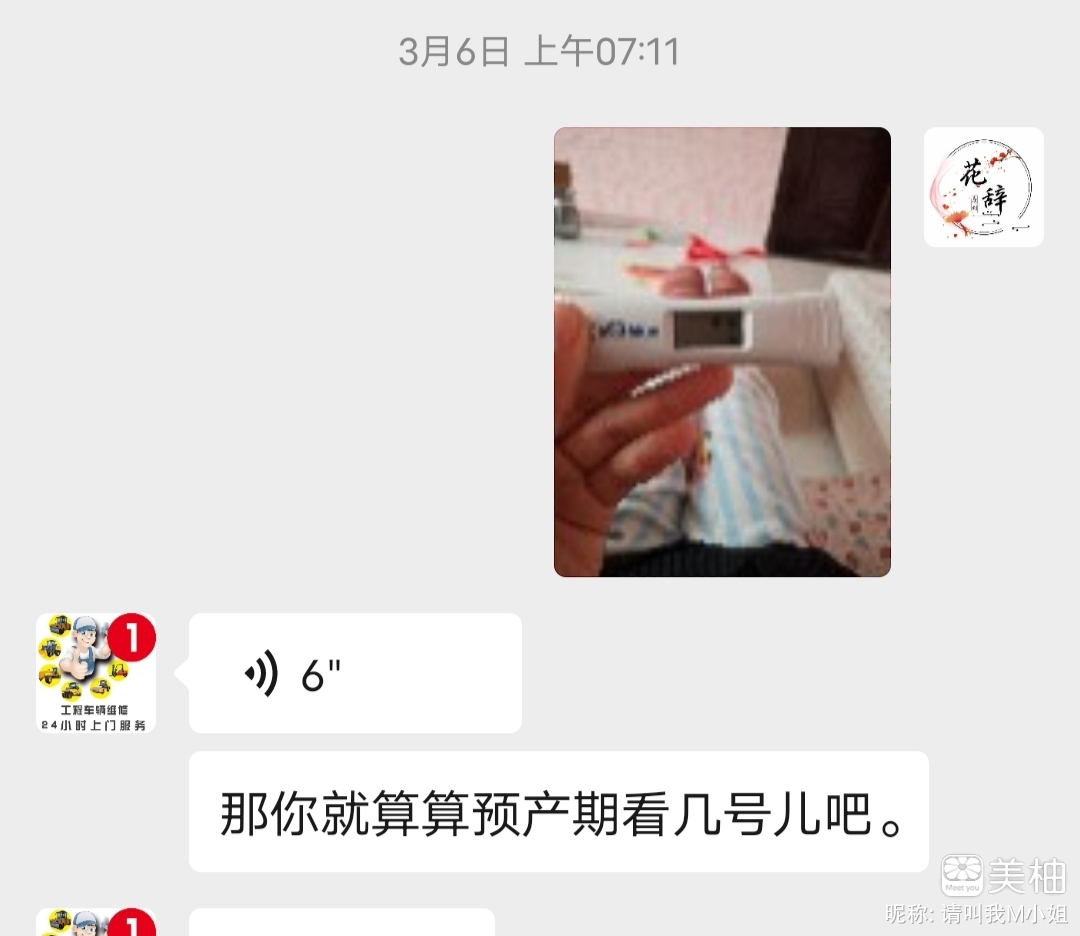Play the 6-second voice message
Screen dimensions: 1080x936
tap(355, 673)
